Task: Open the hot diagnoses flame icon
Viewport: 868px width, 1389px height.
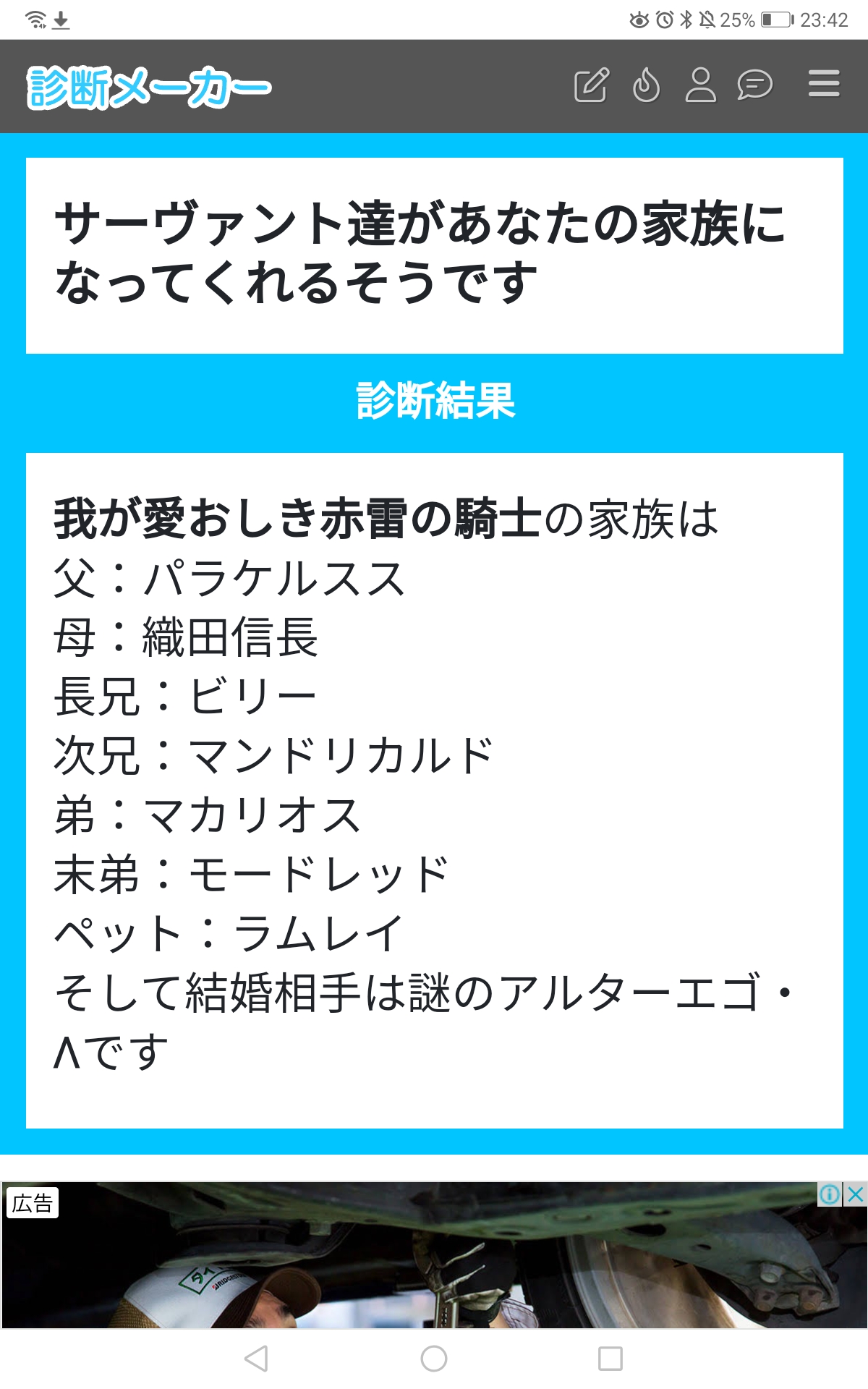Action: tap(646, 85)
